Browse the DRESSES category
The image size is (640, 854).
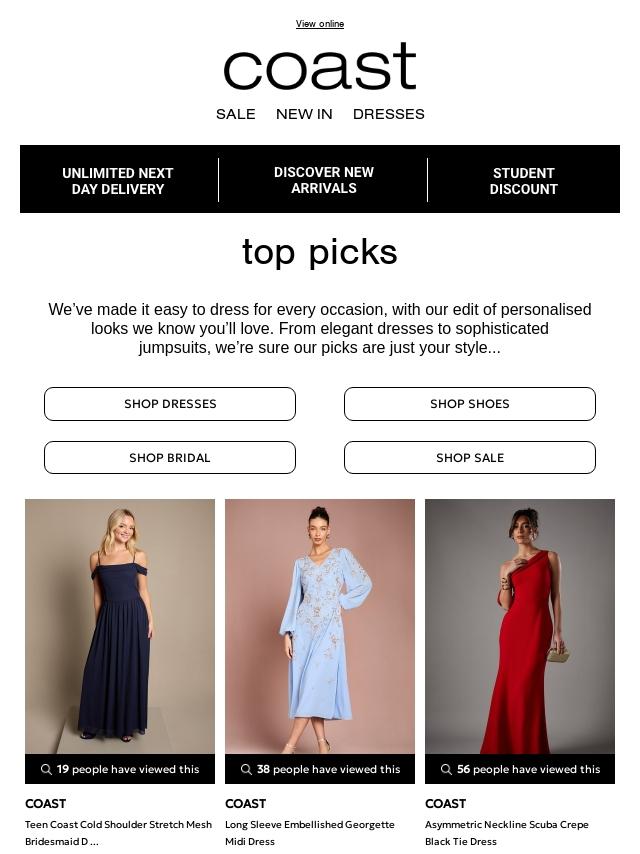point(388,114)
